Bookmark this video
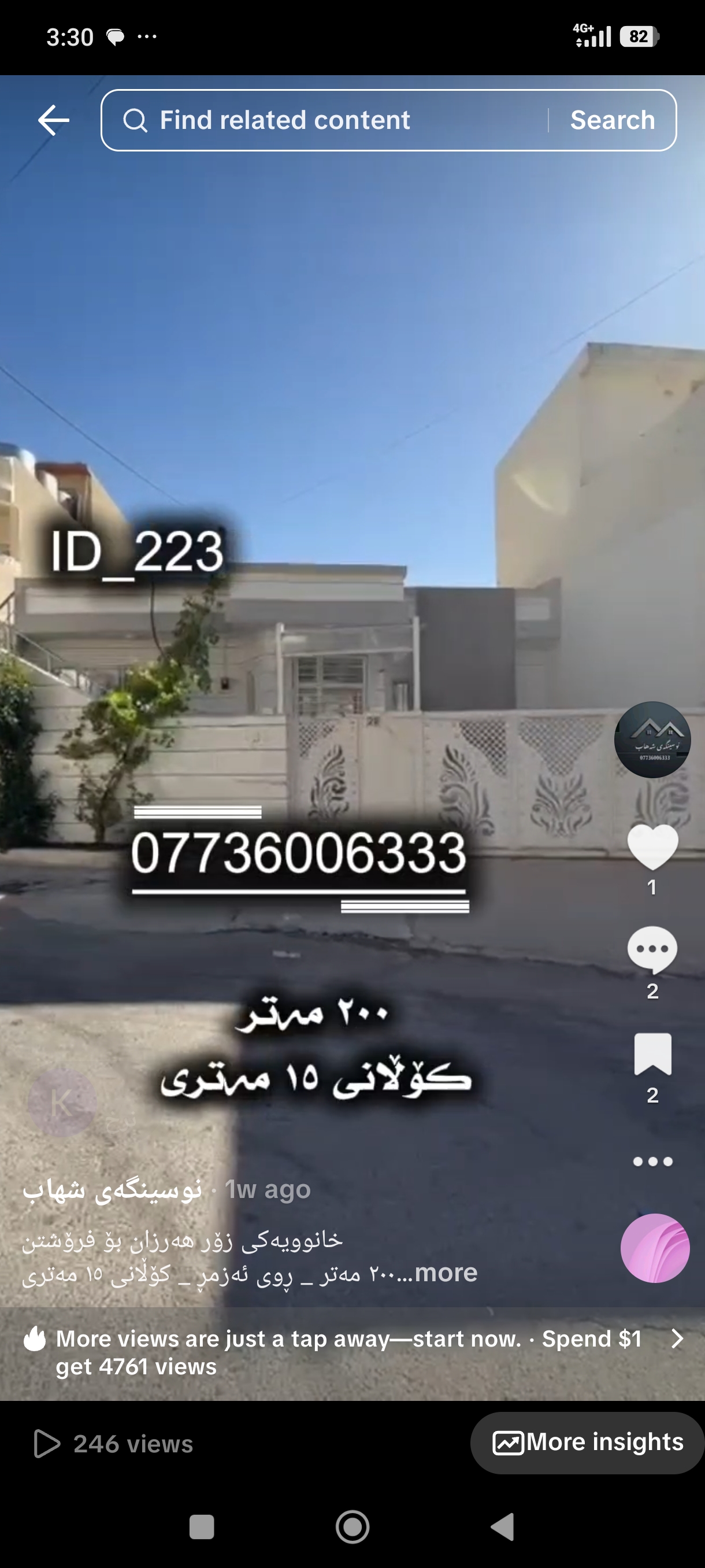Screen dimensions: 705x1568 [652, 1053]
